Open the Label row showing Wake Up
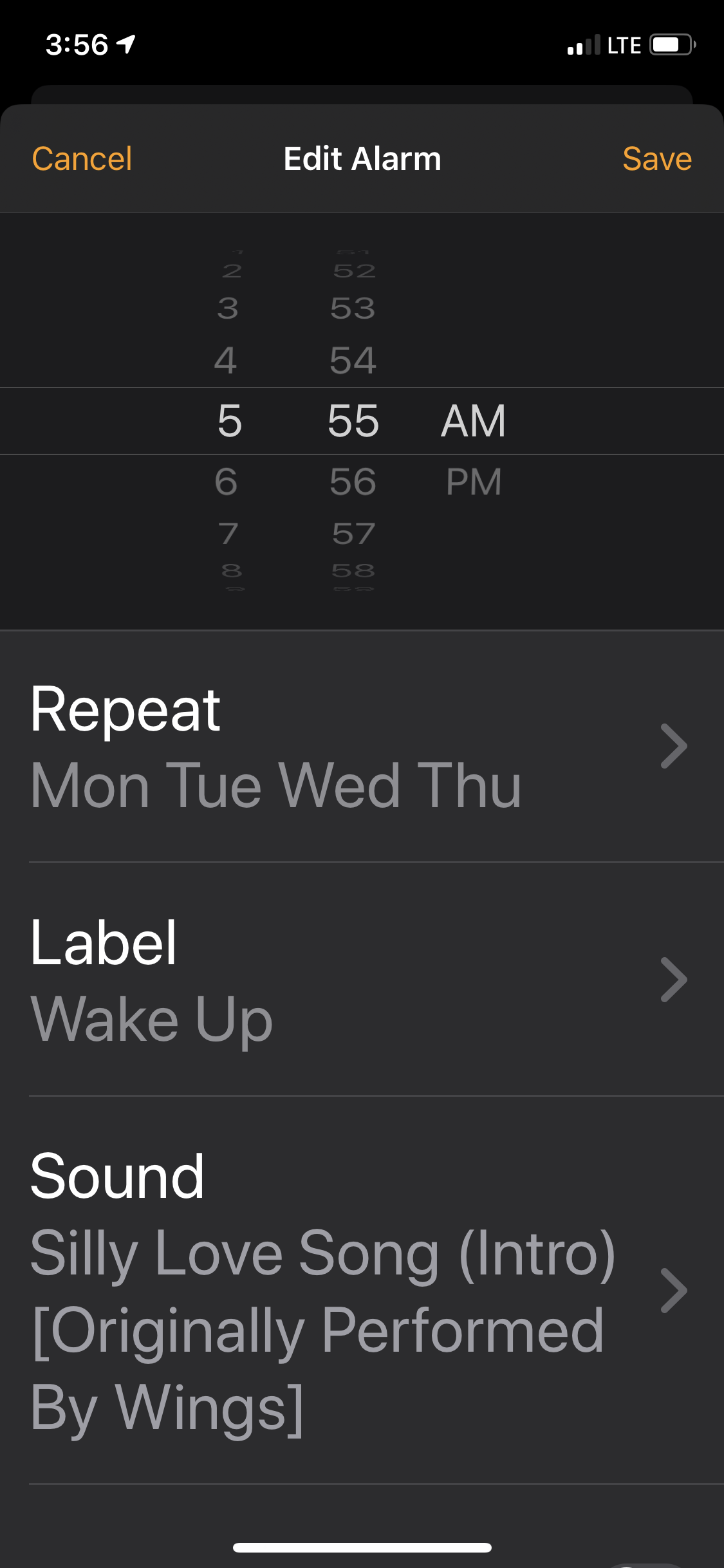 [x=360, y=980]
